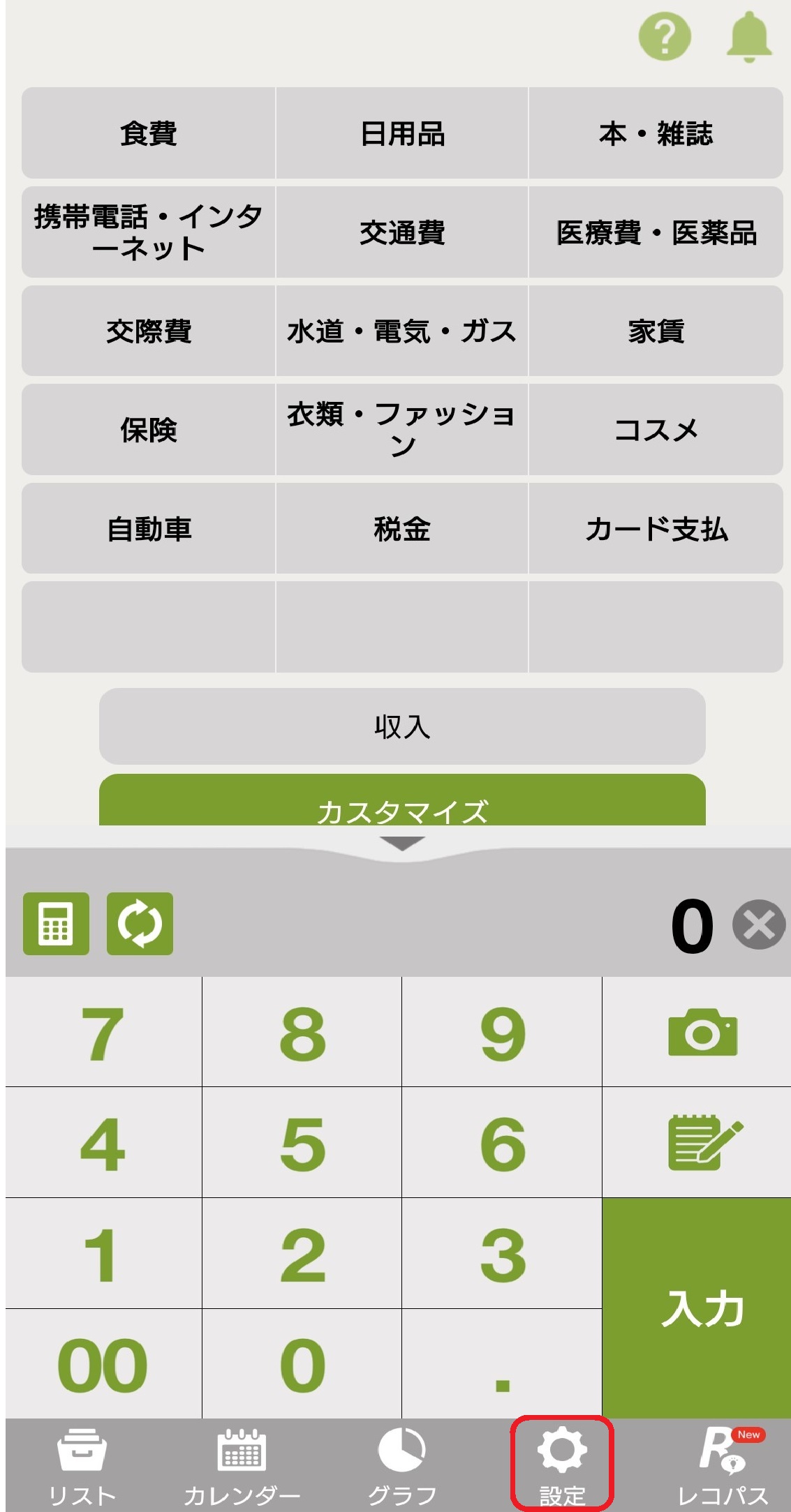Tap the 収入 income button

click(x=402, y=726)
